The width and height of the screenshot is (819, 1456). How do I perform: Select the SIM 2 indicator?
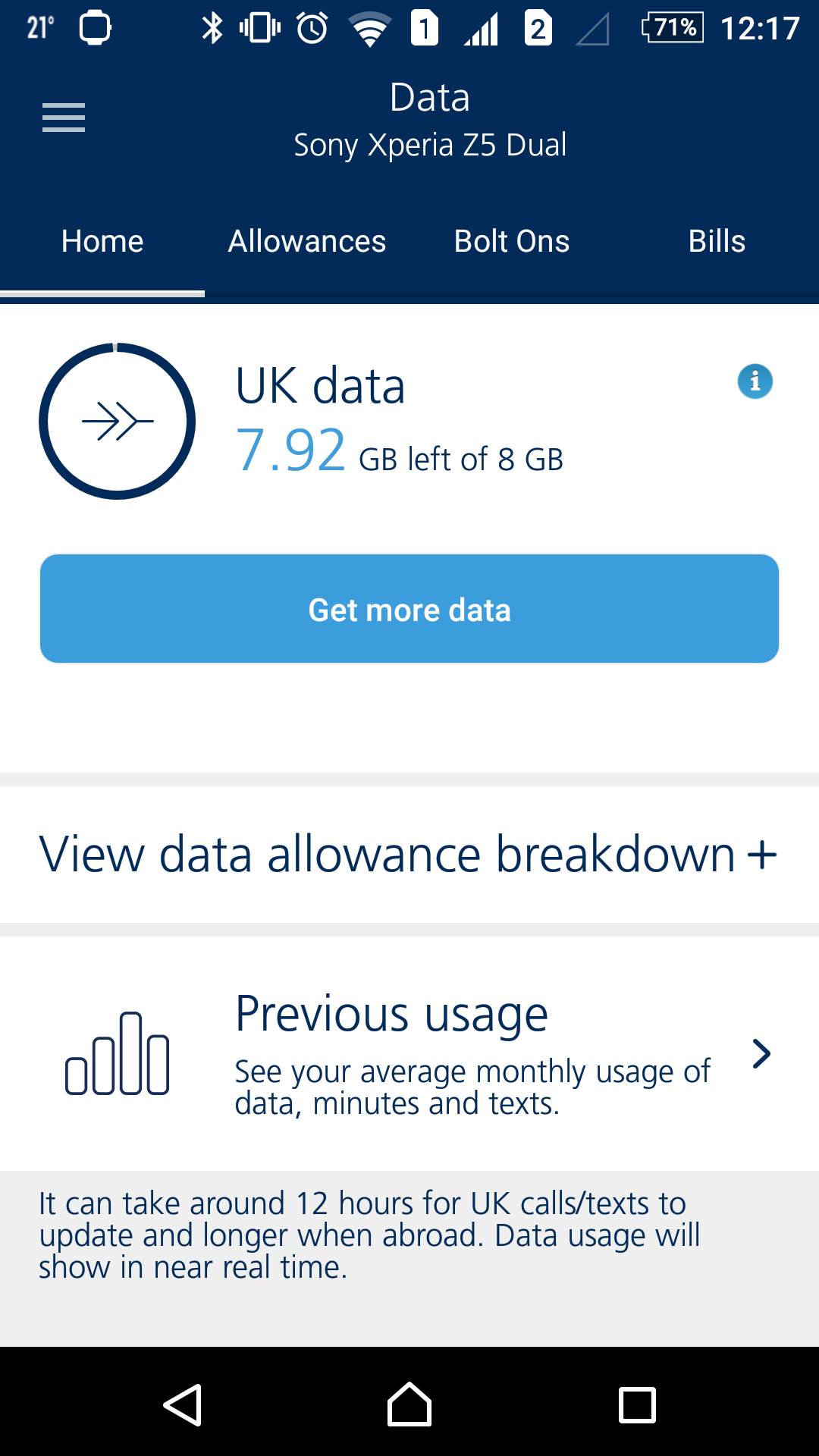pos(538,29)
